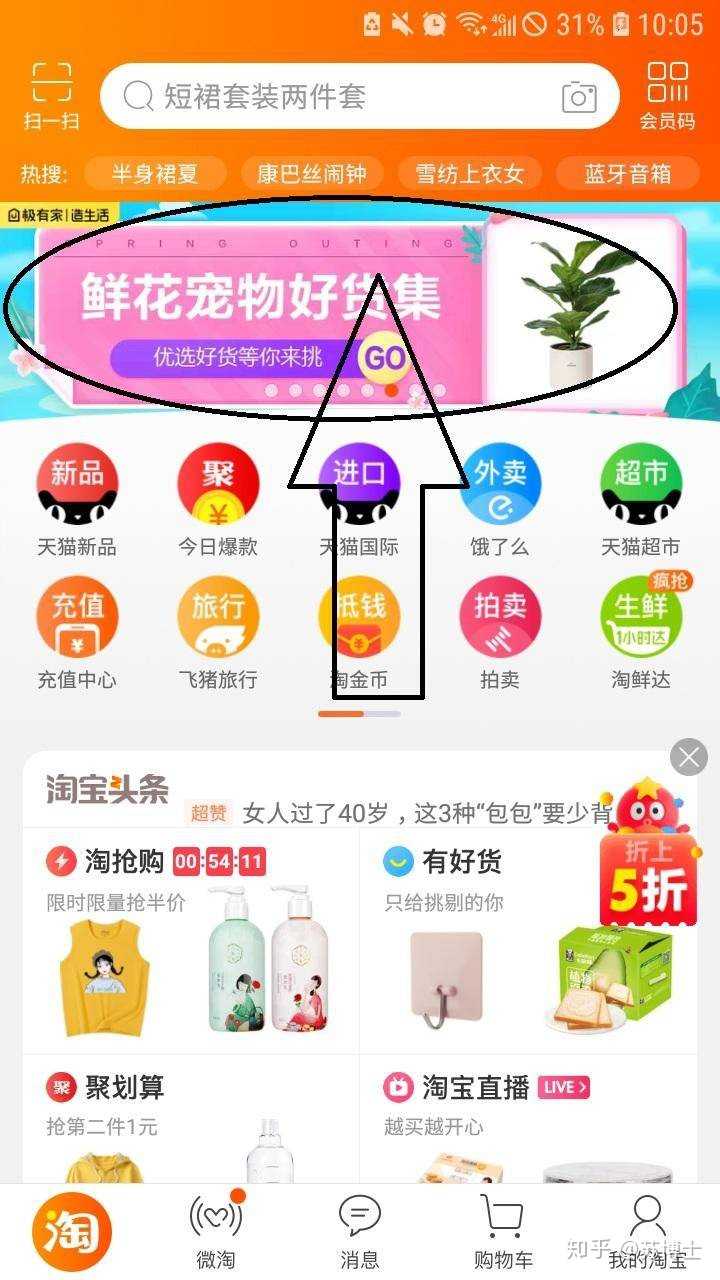Select hot search chip 半身裙夏
720x1280 pixels.
(x=155, y=174)
